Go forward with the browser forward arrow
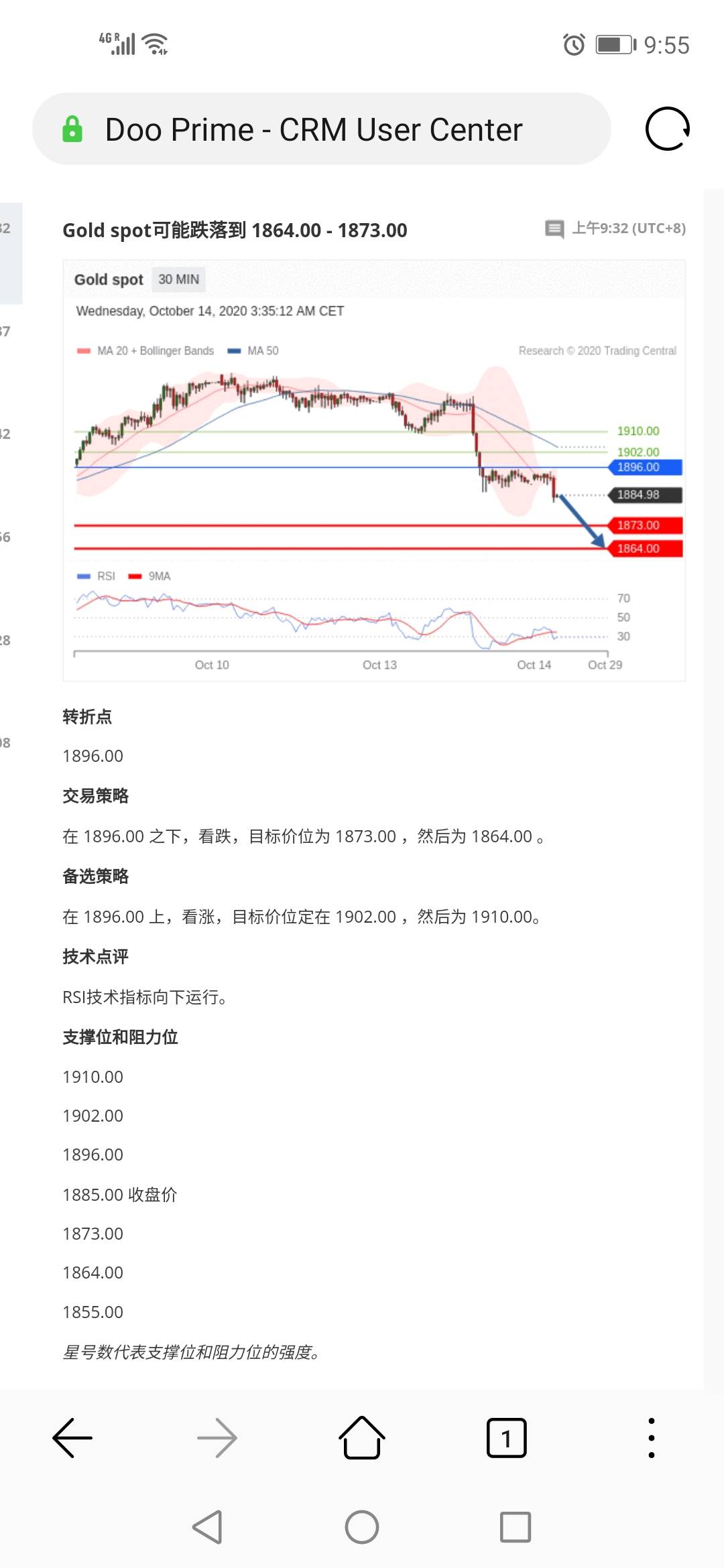The height and width of the screenshot is (1568, 724). coord(217,1438)
